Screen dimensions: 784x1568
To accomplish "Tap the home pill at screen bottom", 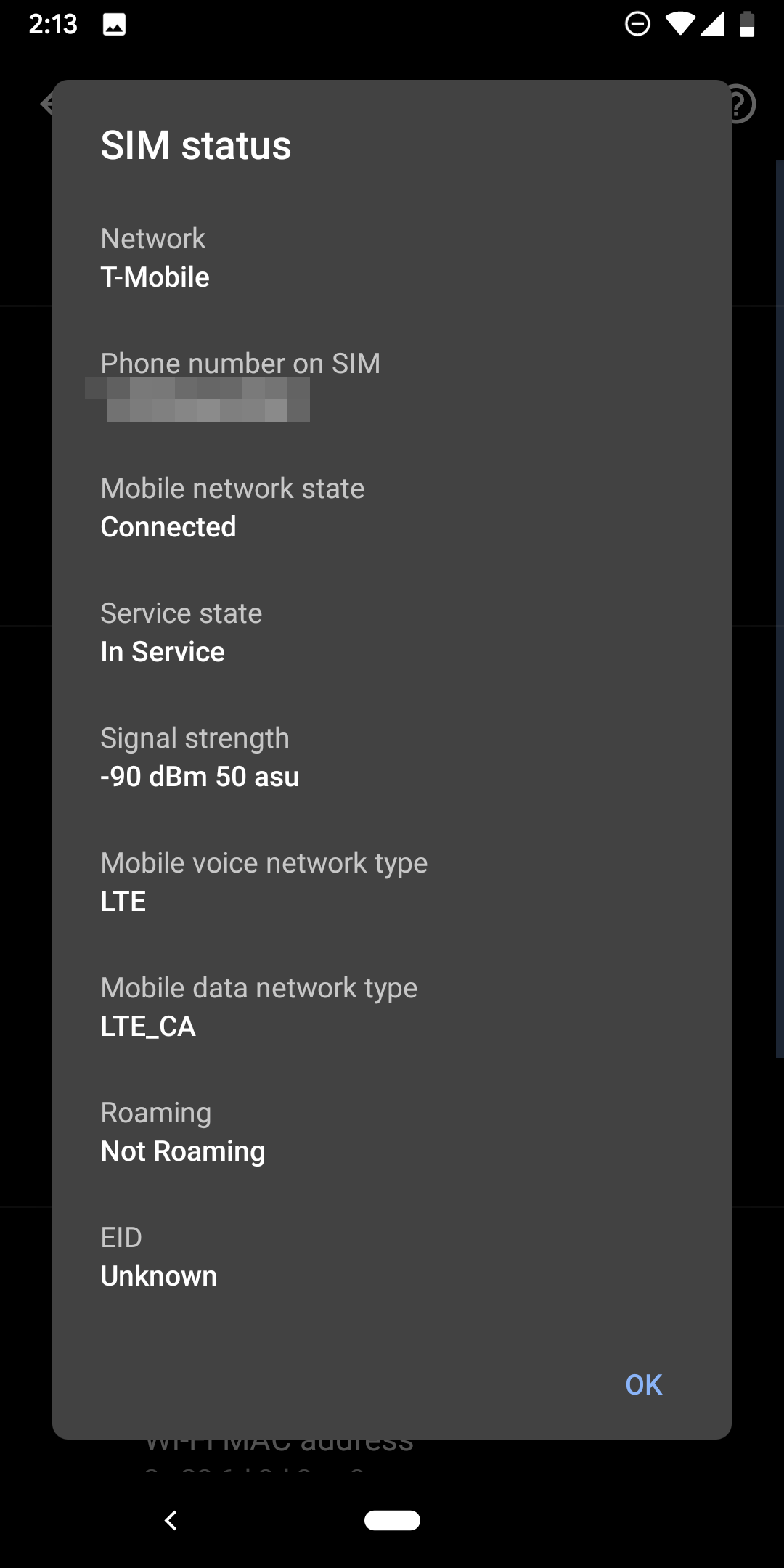I will 391,1520.
